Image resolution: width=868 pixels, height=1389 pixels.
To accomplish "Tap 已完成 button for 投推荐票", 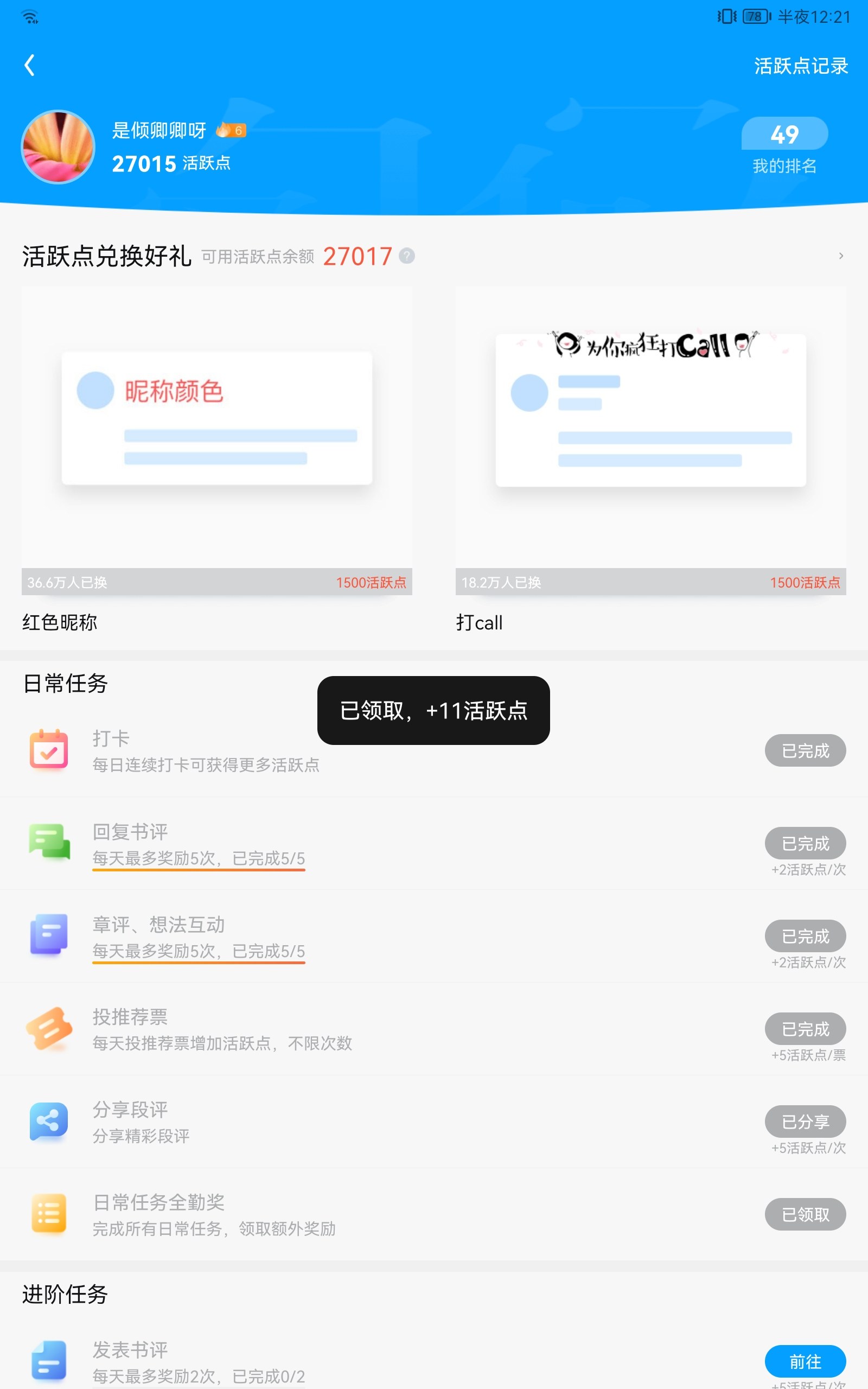I will tap(805, 1029).
